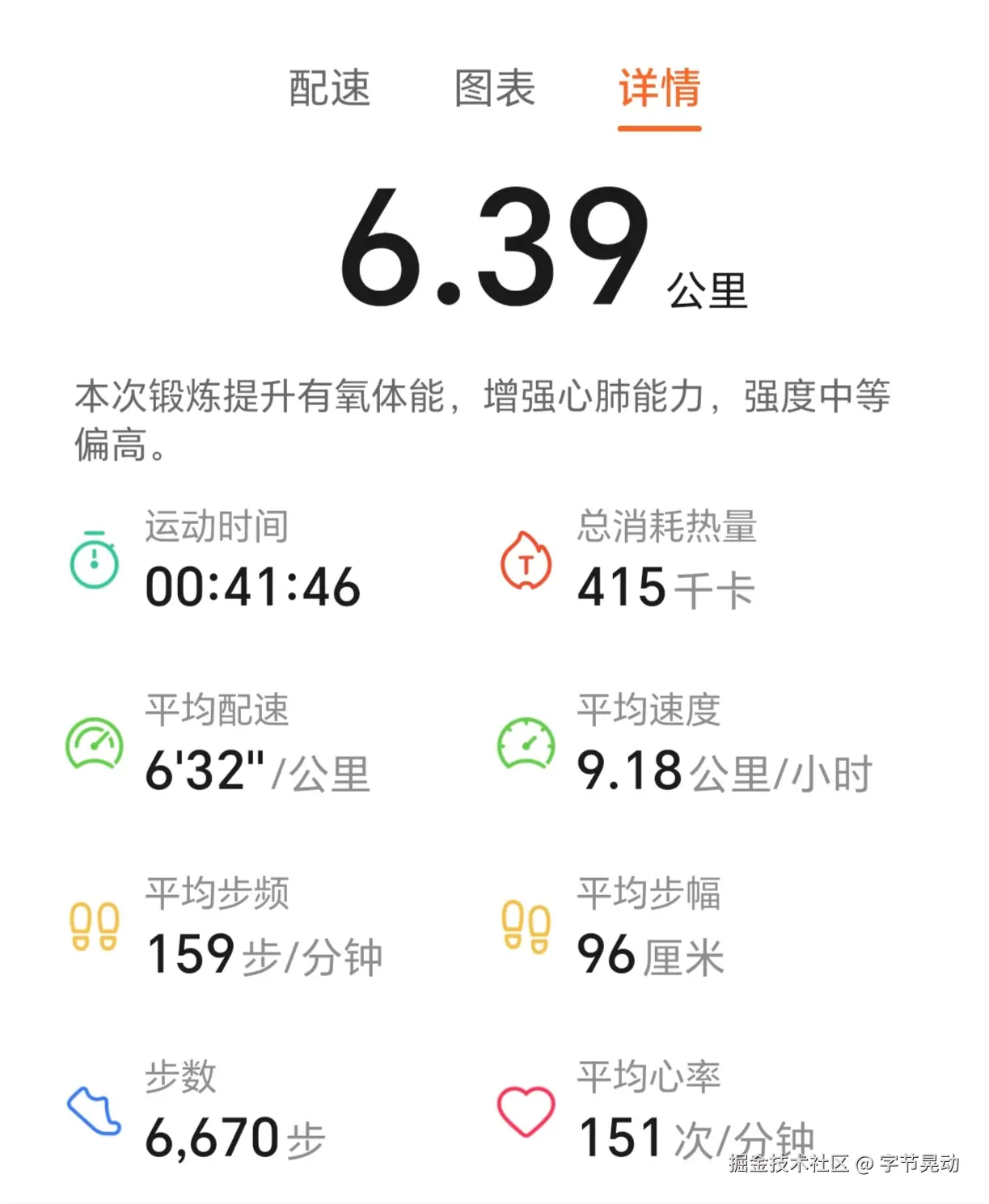Tap the orange calorie flame icon

[524, 562]
